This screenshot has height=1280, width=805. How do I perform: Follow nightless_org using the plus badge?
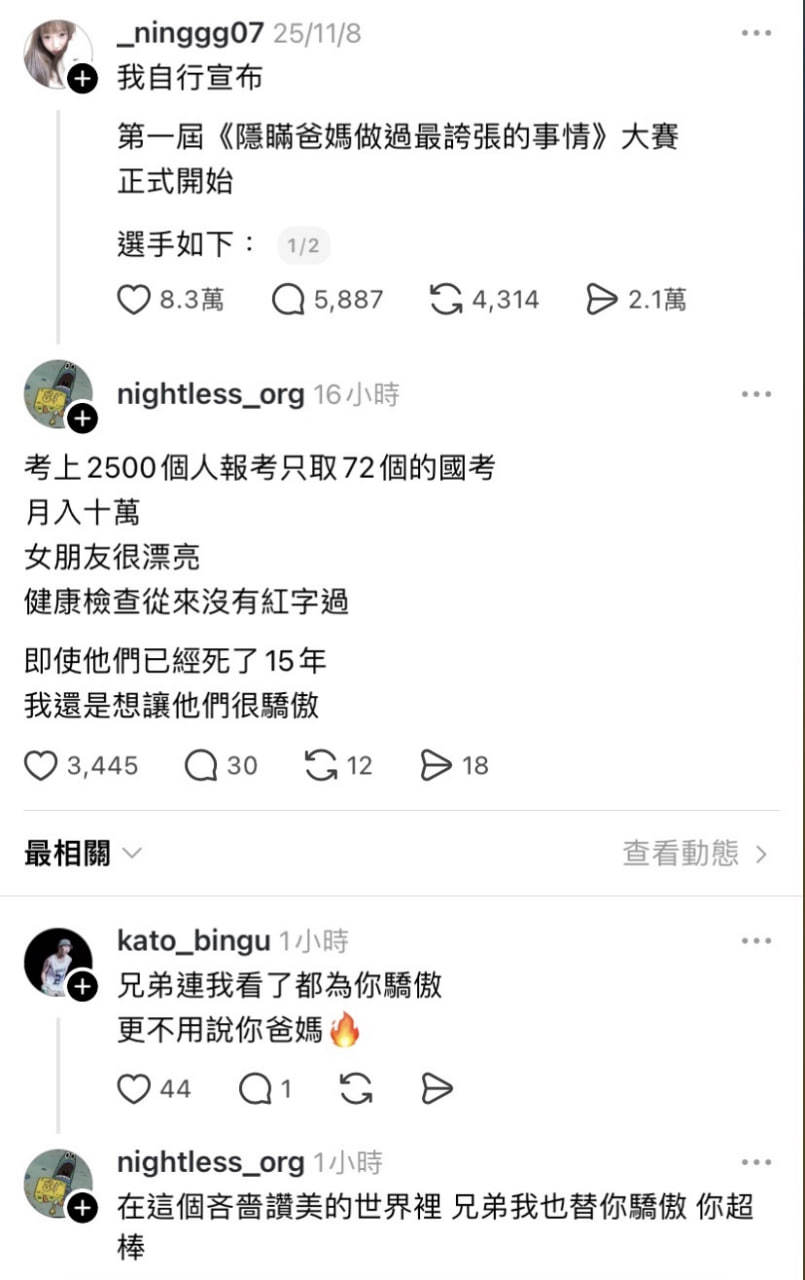click(83, 419)
